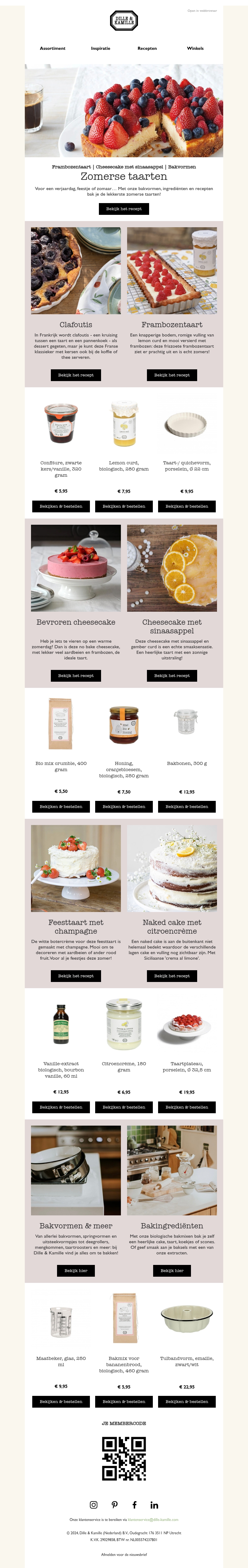Order the Vanille-extract biologisch
The image size is (248, 1568).
pyautogui.click(x=61, y=1107)
